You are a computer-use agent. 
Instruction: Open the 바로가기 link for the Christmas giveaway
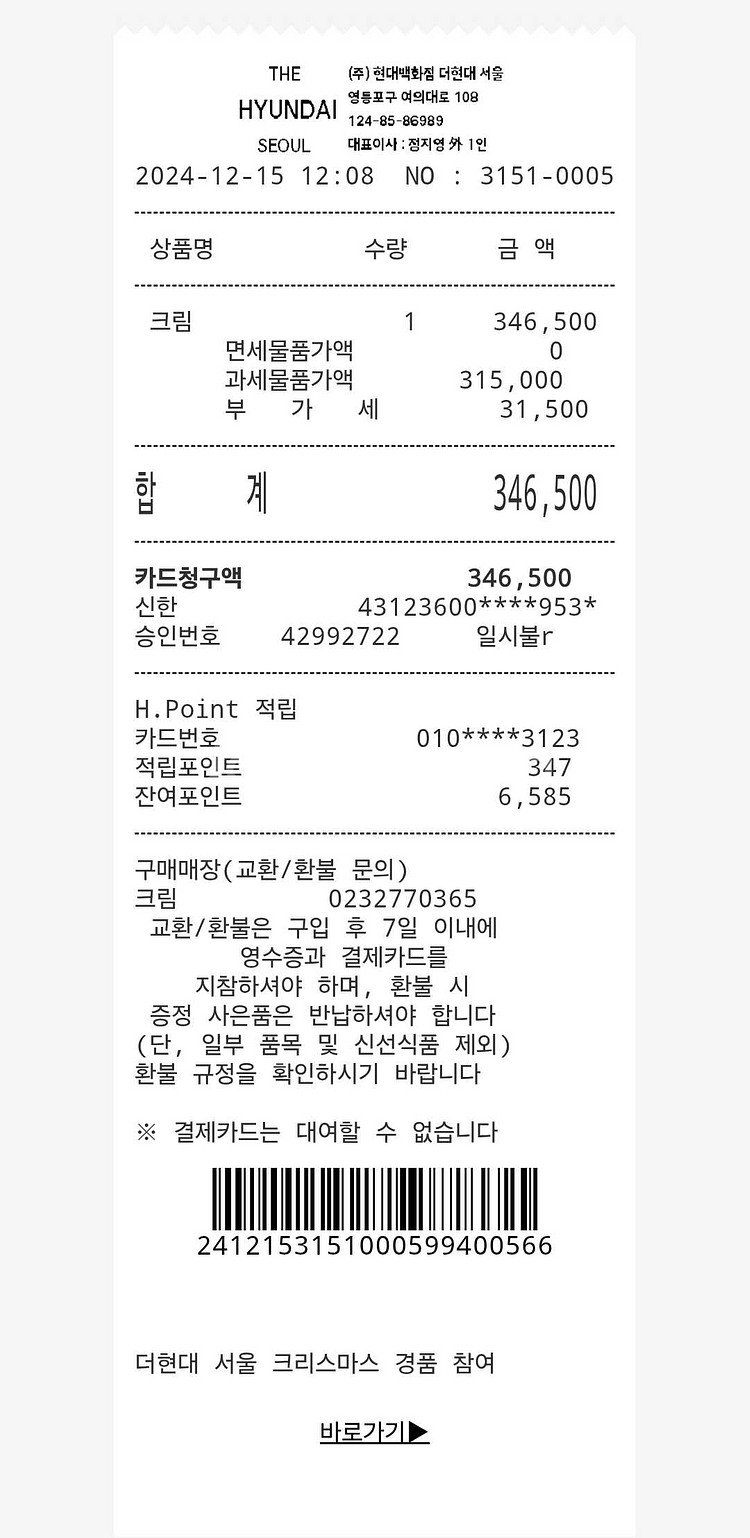374,1432
